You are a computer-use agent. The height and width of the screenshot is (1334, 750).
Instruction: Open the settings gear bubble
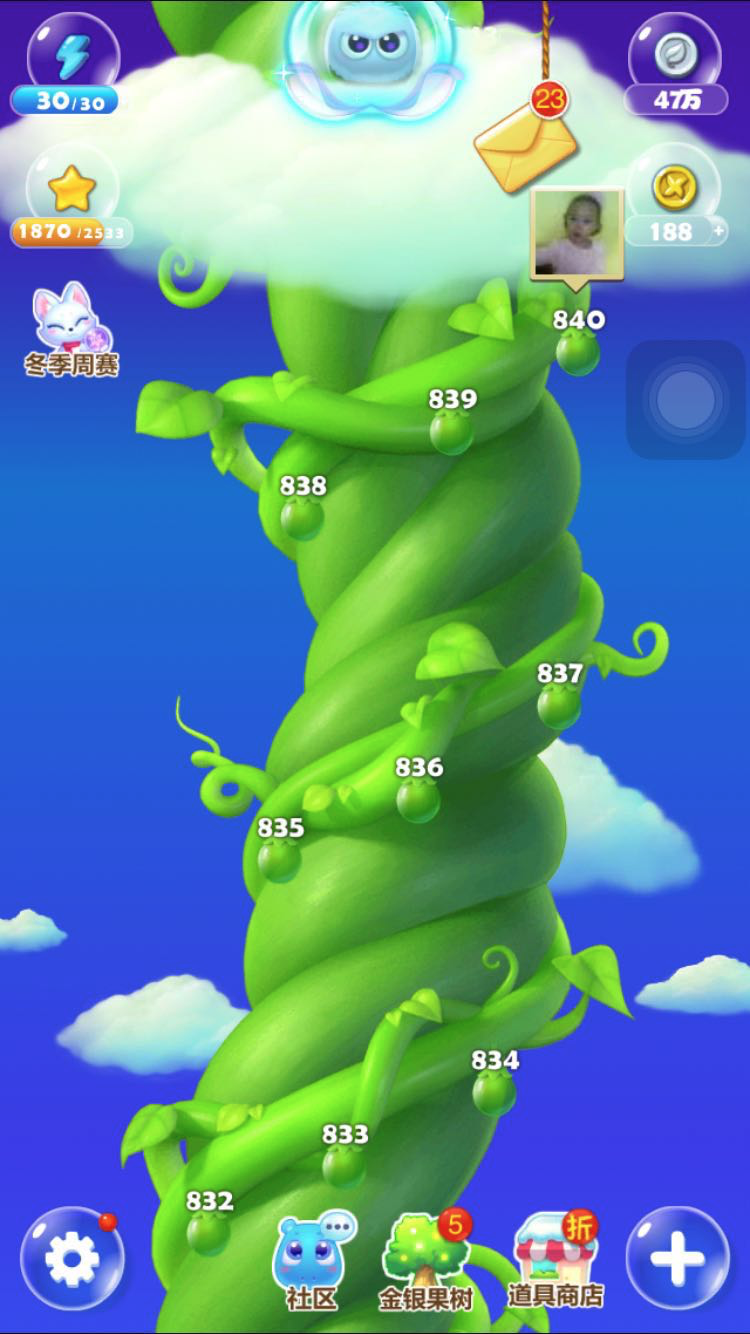click(72, 1259)
